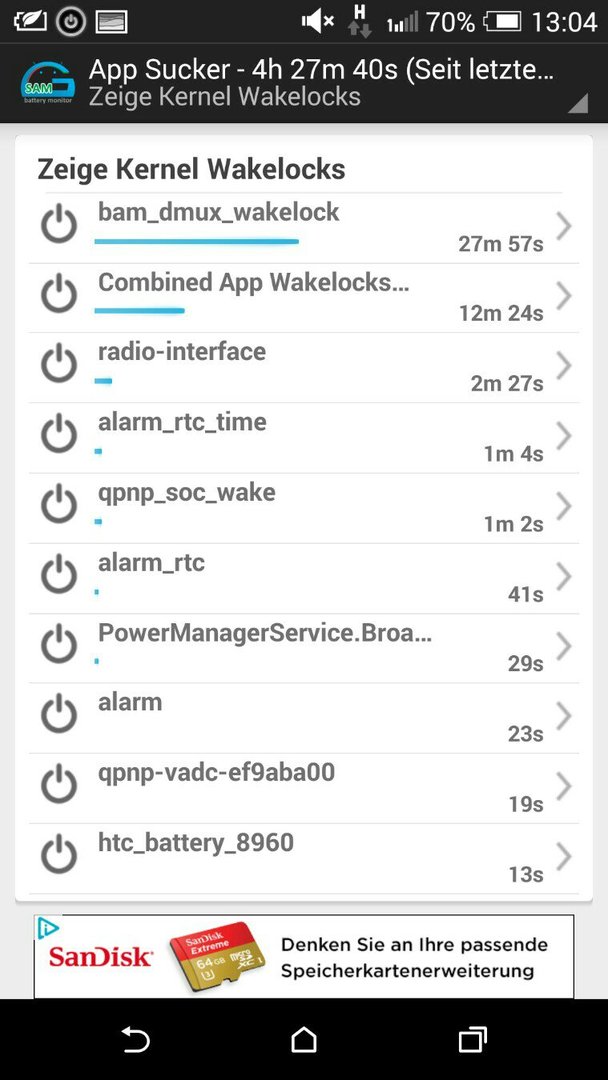View qpnp-vadc-ef9aba00 details
The height and width of the screenshot is (1080, 608).
(304, 789)
